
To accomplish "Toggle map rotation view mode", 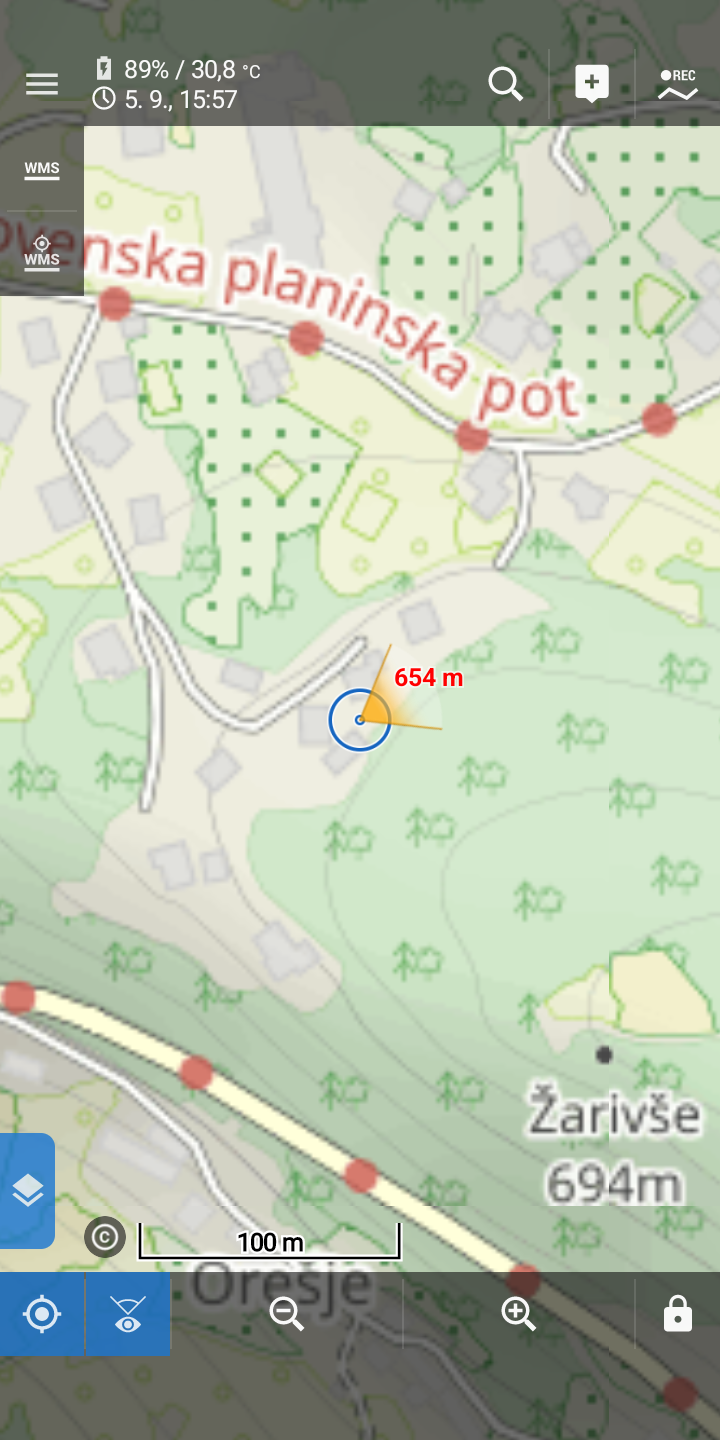I will tap(128, 1314).
